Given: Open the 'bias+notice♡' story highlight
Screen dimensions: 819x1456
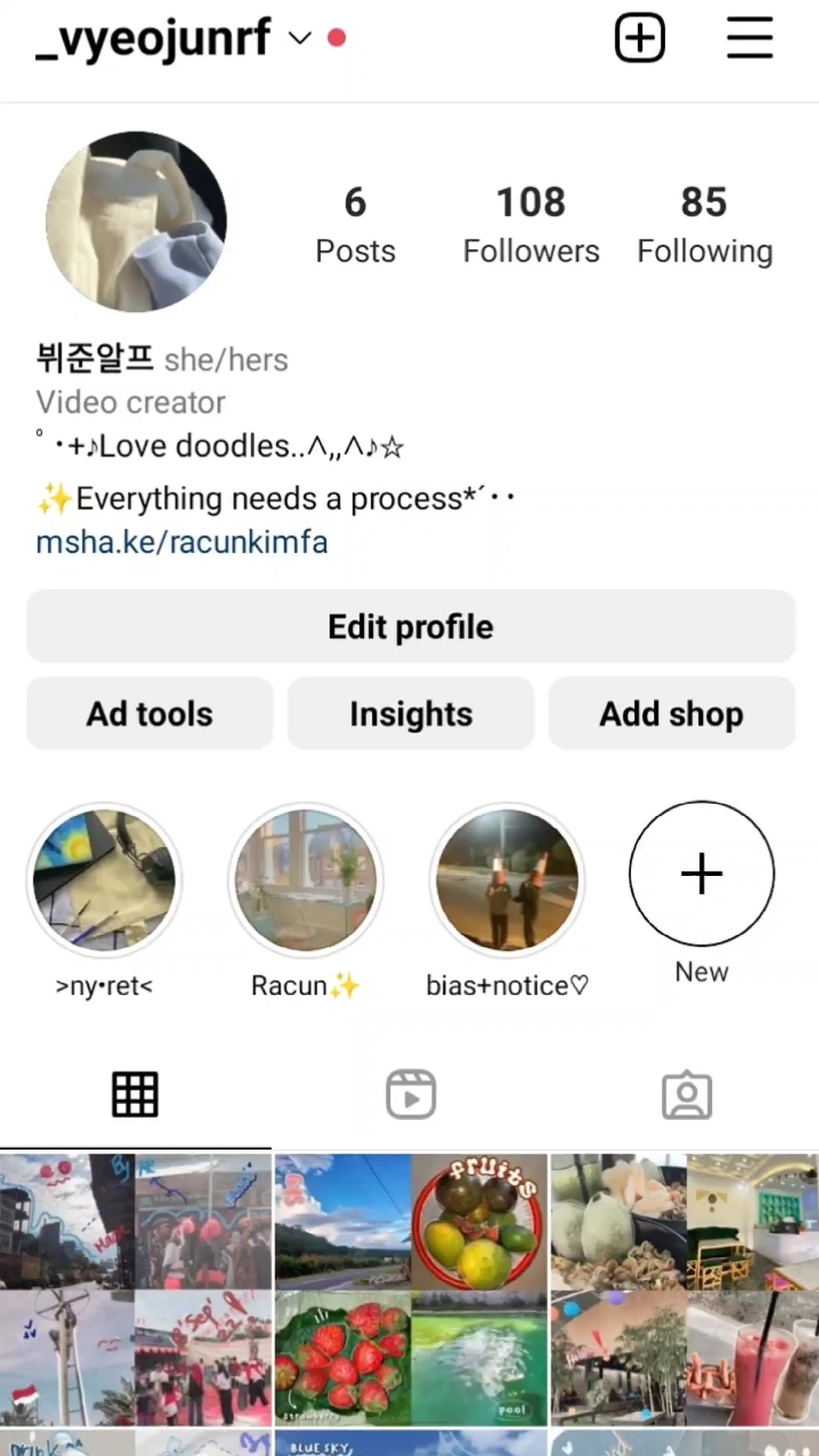Looking at the screenshot, I should click(x=507, y=880).
